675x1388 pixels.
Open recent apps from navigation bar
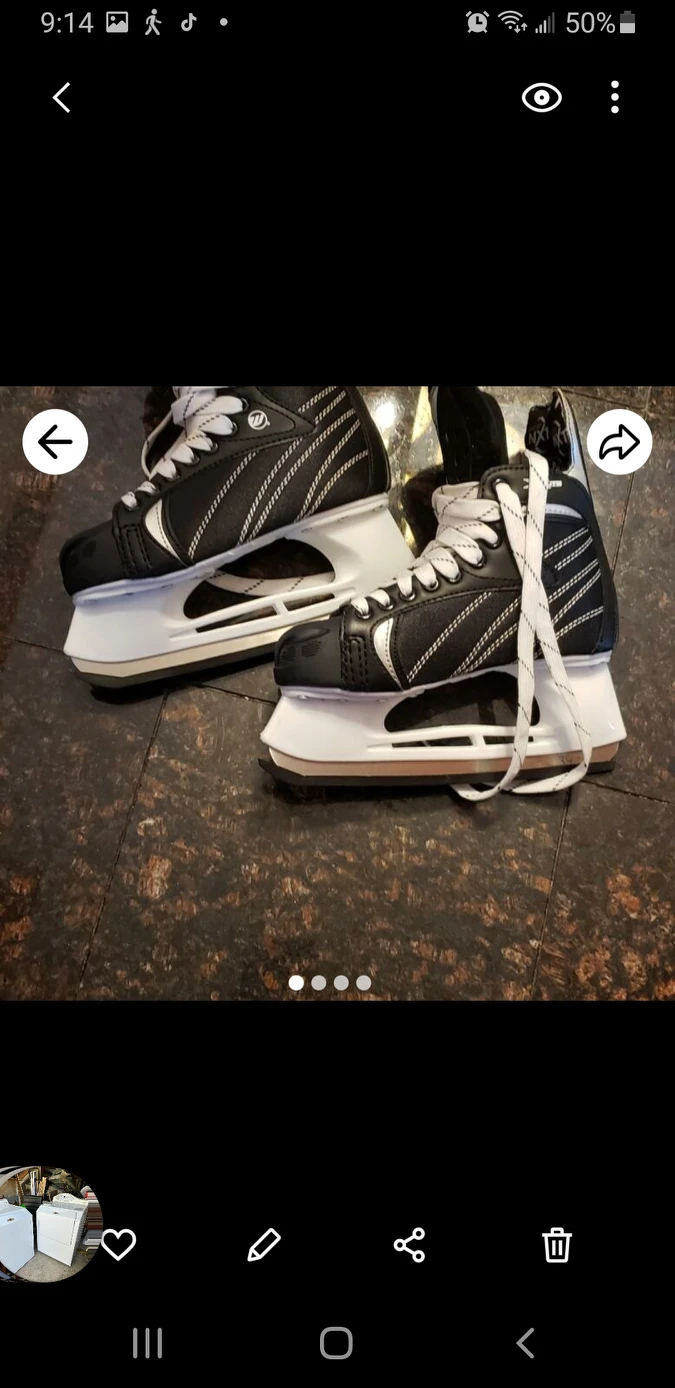click(x=148, y=1343)
